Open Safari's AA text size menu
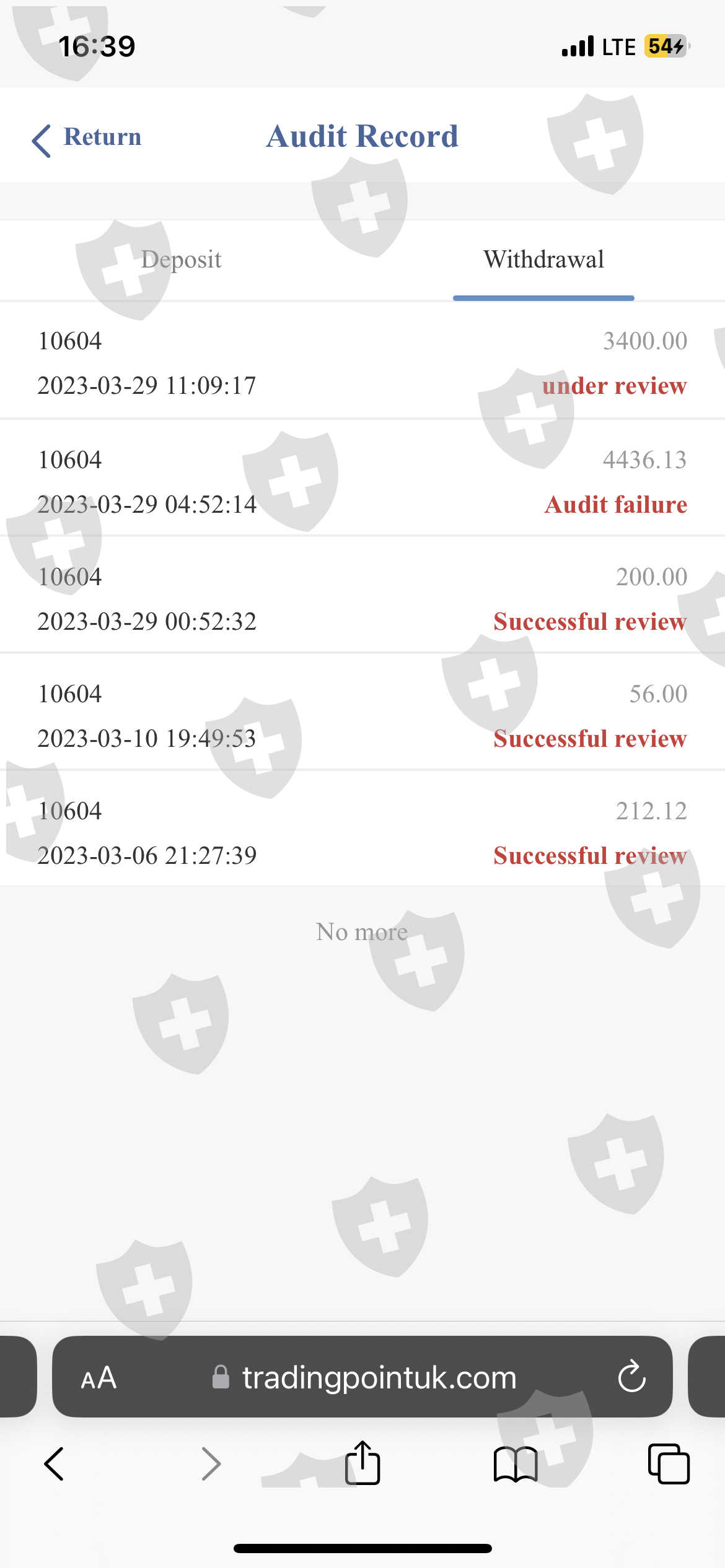This screenshot has height=1568, width=725. [x=99, y=1378]
